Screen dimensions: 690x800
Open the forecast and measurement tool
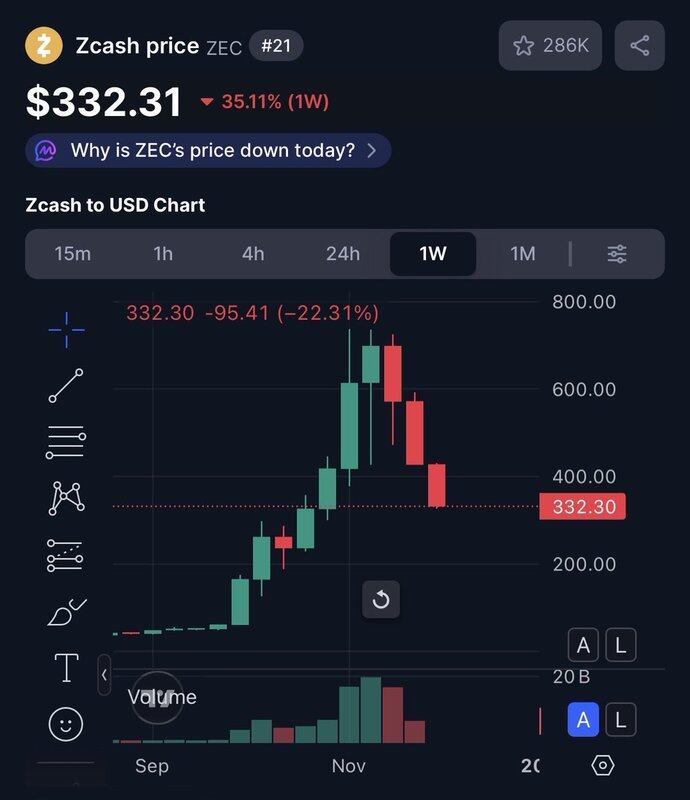(66, 554)
